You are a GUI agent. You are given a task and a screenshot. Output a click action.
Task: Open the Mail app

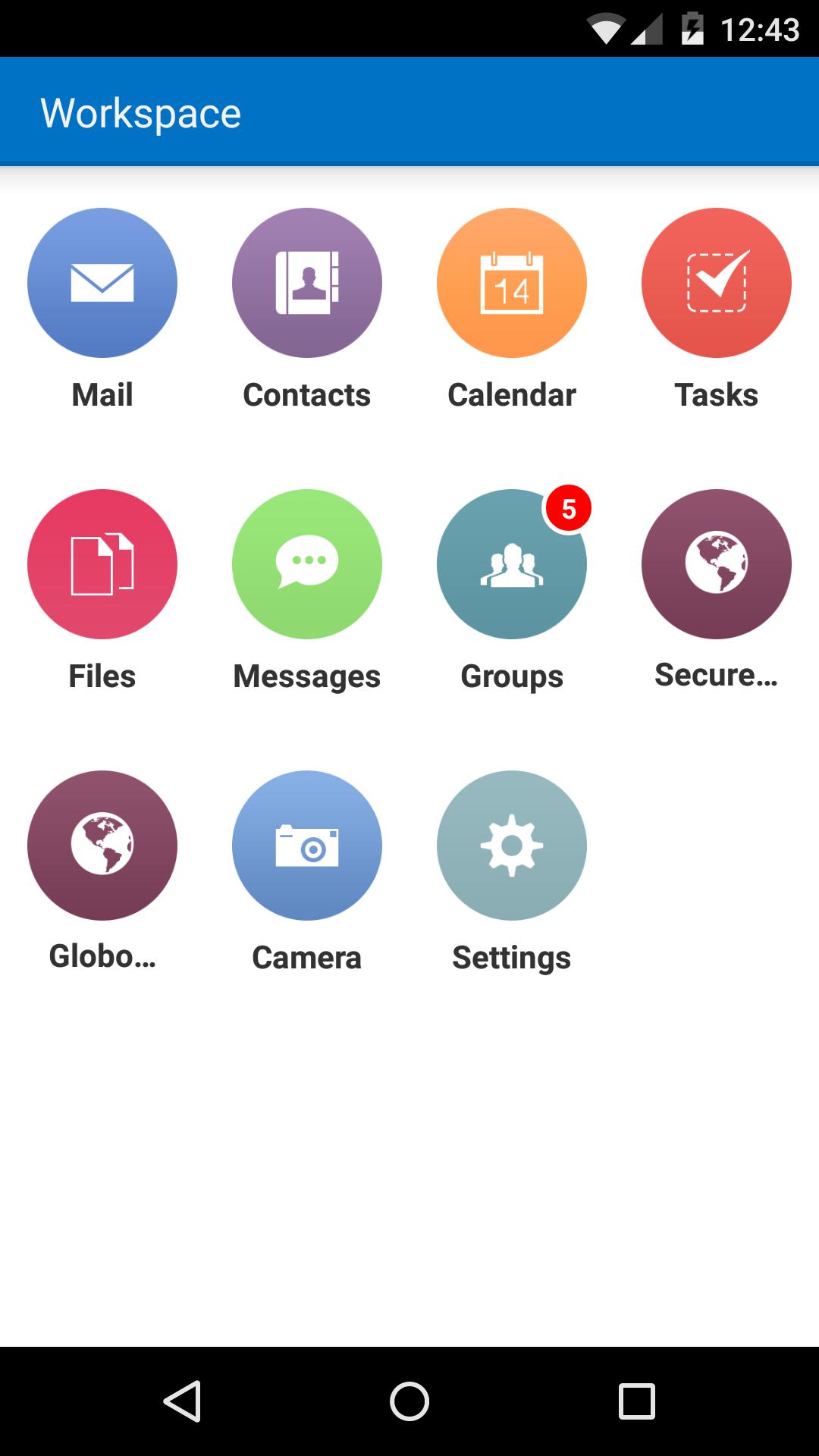point(102,282)
